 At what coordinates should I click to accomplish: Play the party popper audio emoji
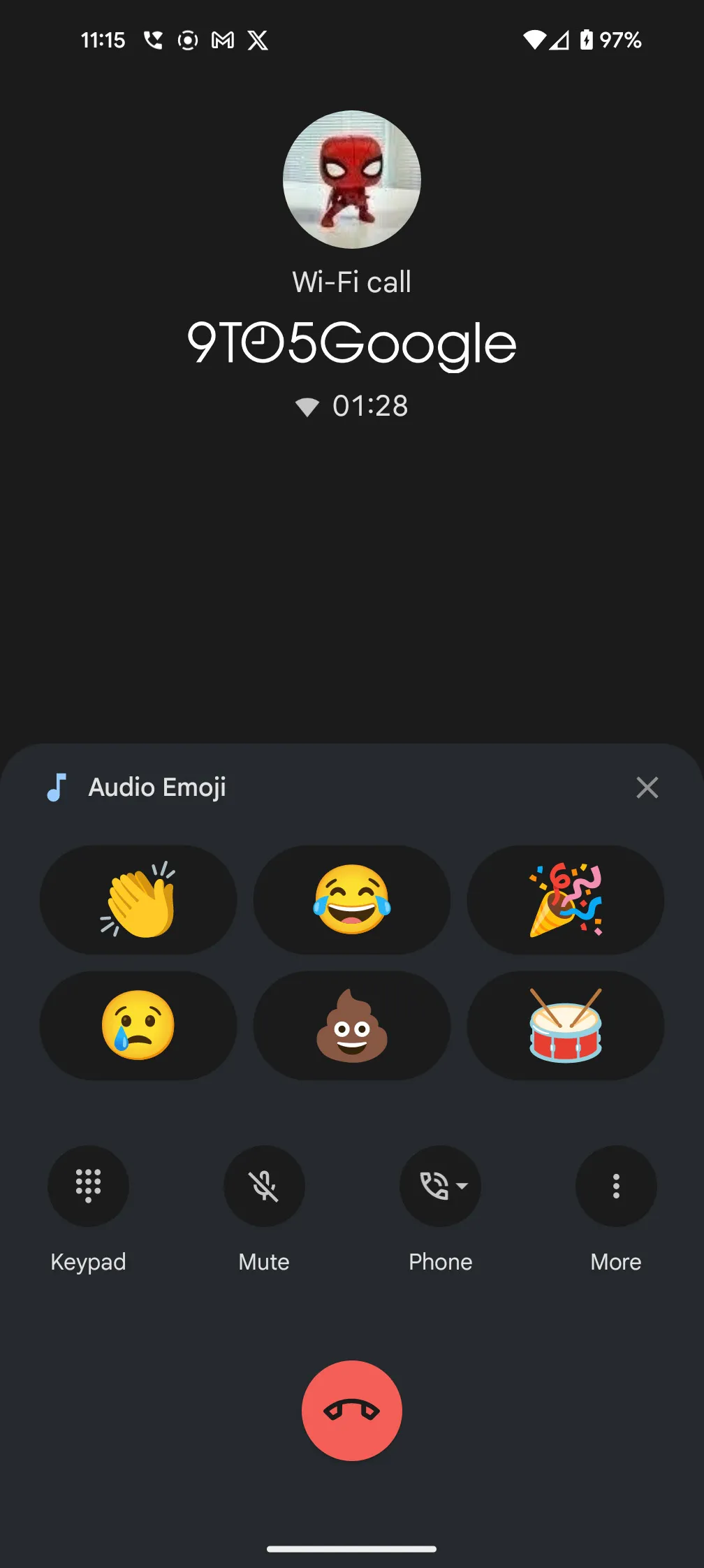(566, 900)
